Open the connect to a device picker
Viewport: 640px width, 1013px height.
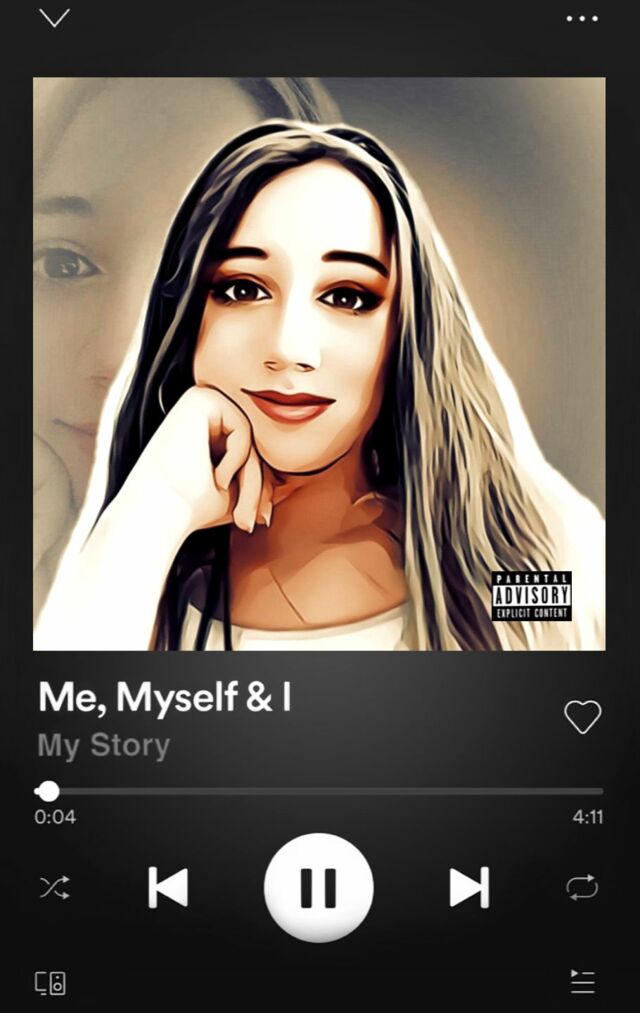click(51, 982)
